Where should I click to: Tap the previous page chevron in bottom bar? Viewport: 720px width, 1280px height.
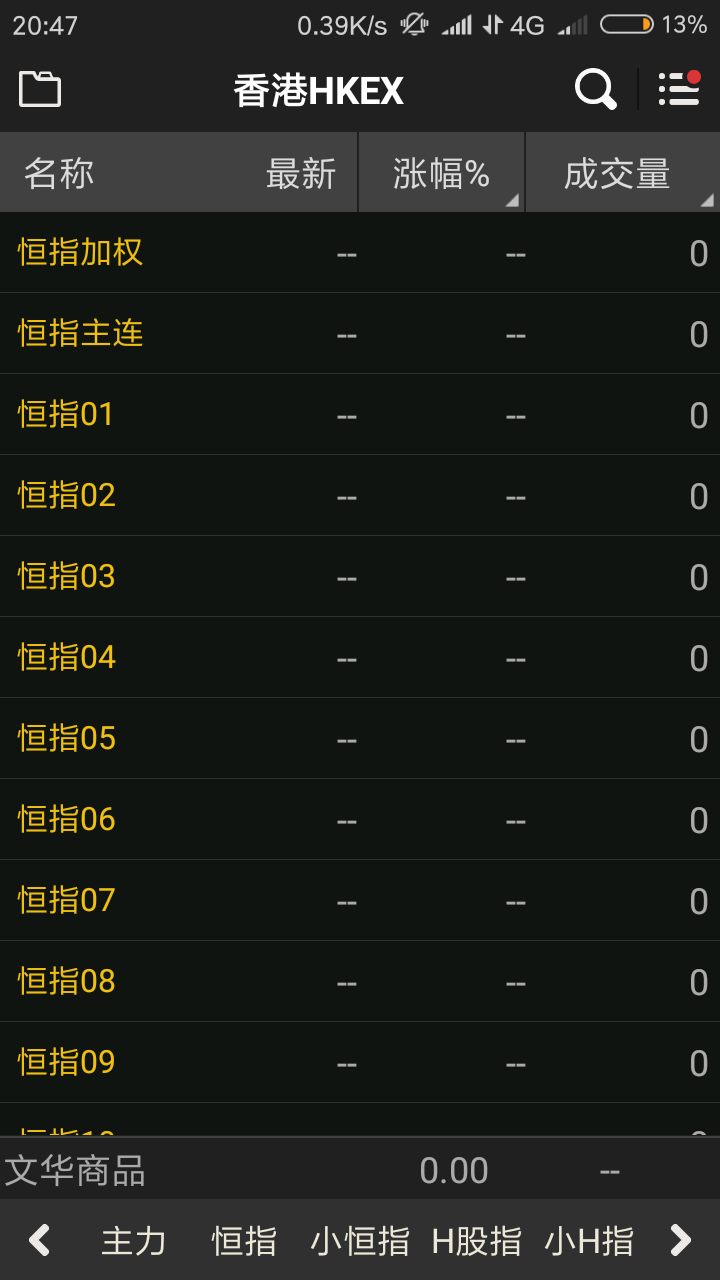(39, 1239)
